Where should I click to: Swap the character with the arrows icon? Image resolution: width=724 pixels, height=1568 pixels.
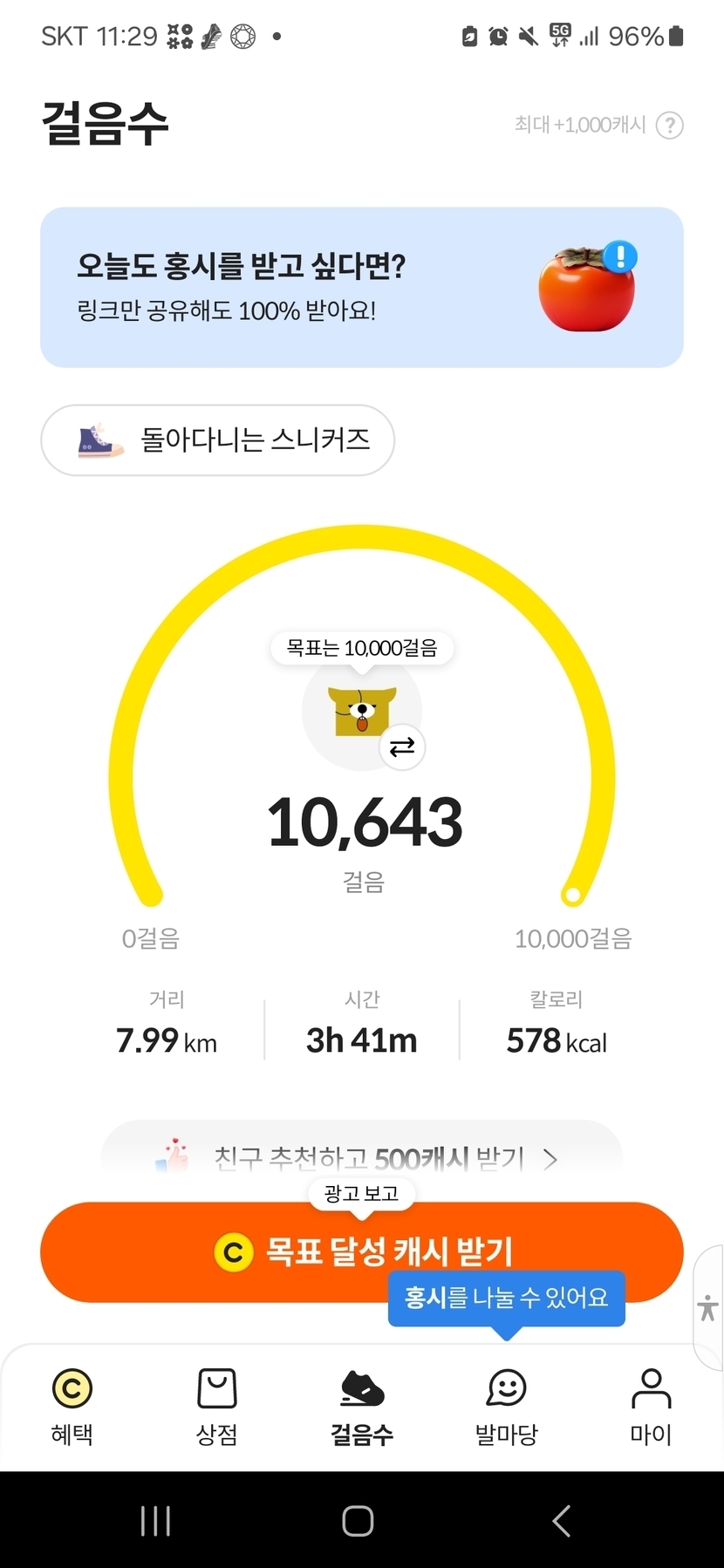click(402, 747)
